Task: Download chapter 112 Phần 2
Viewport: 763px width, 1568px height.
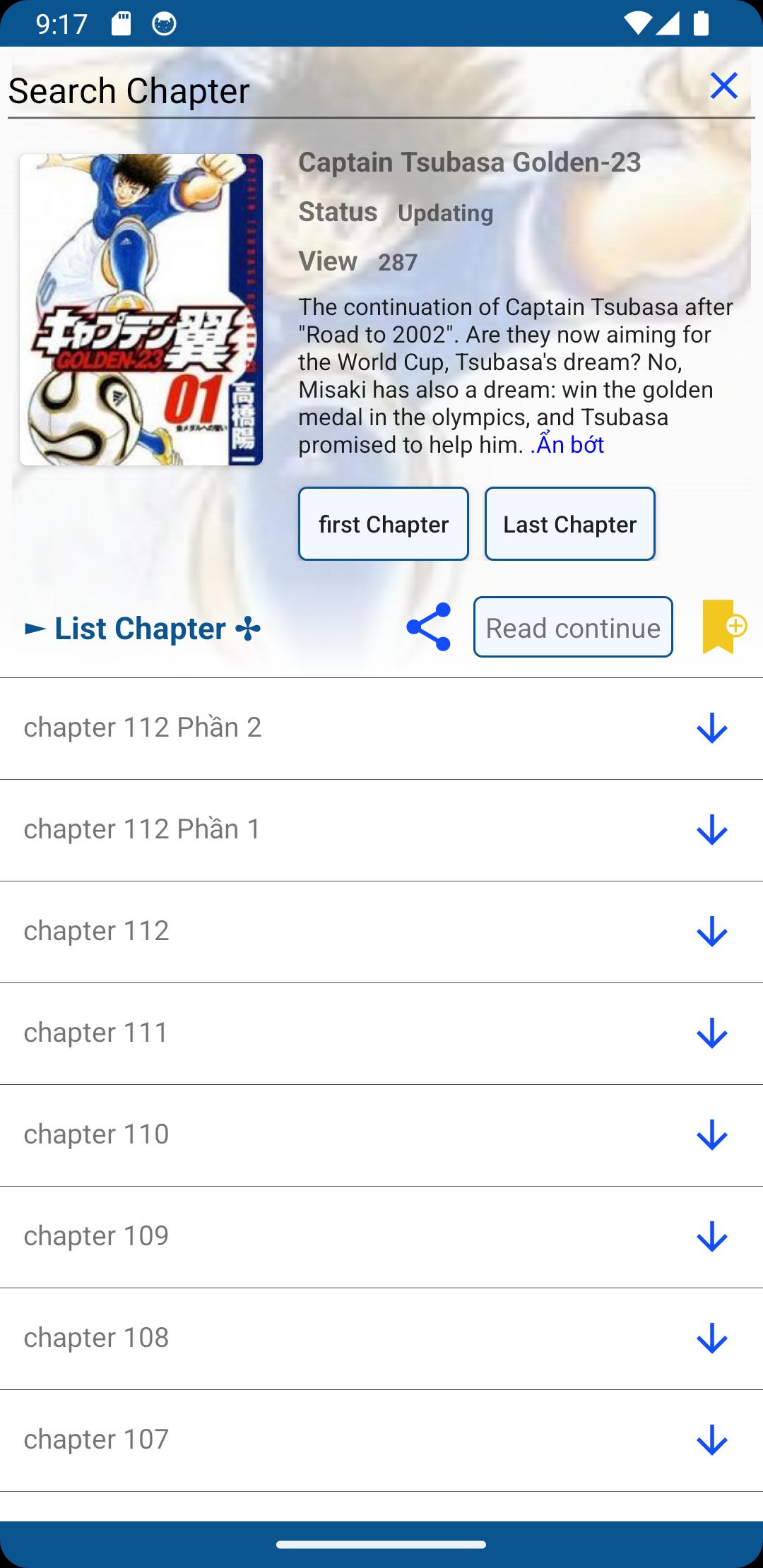Action: 712,728
